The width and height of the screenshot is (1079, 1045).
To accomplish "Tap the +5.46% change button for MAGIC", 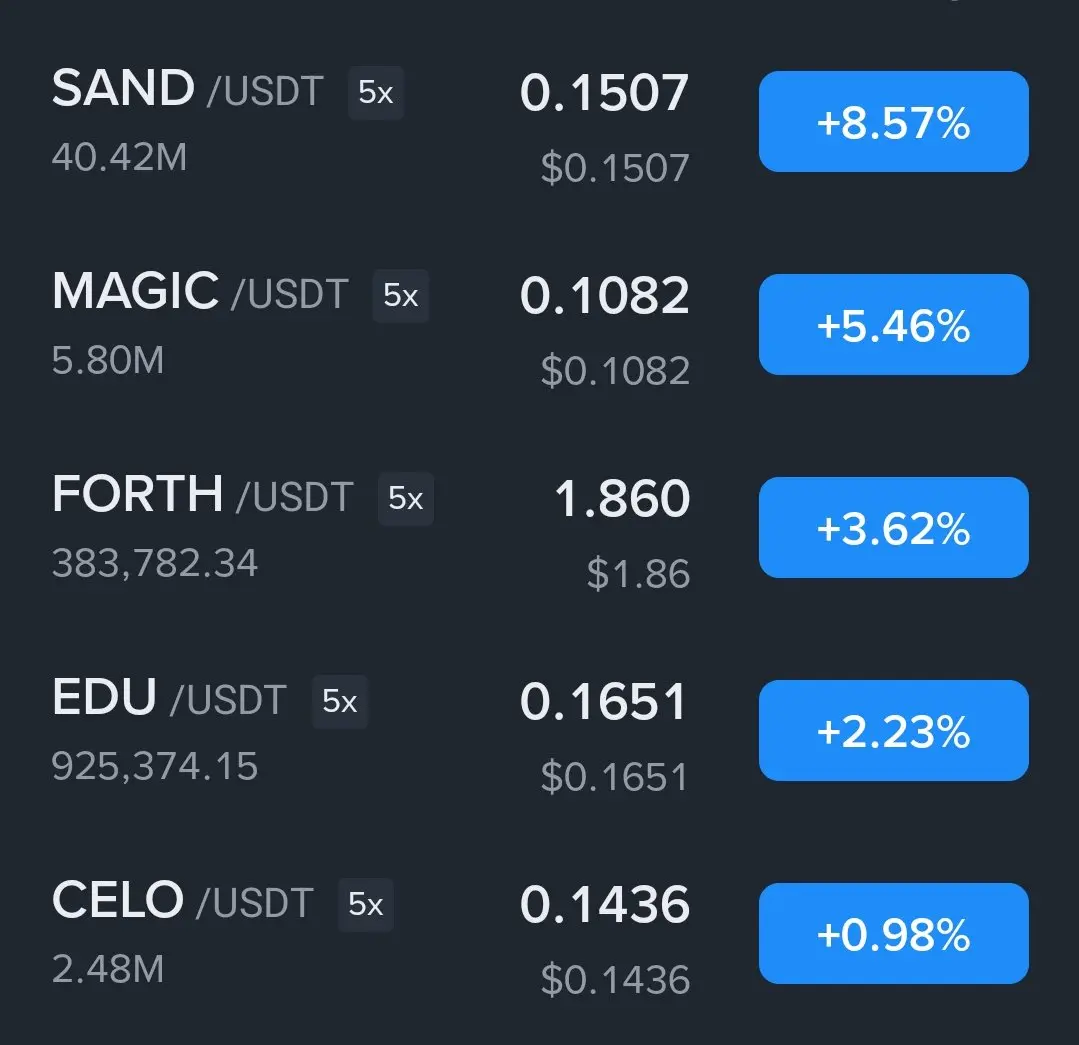I will point(893,325).
